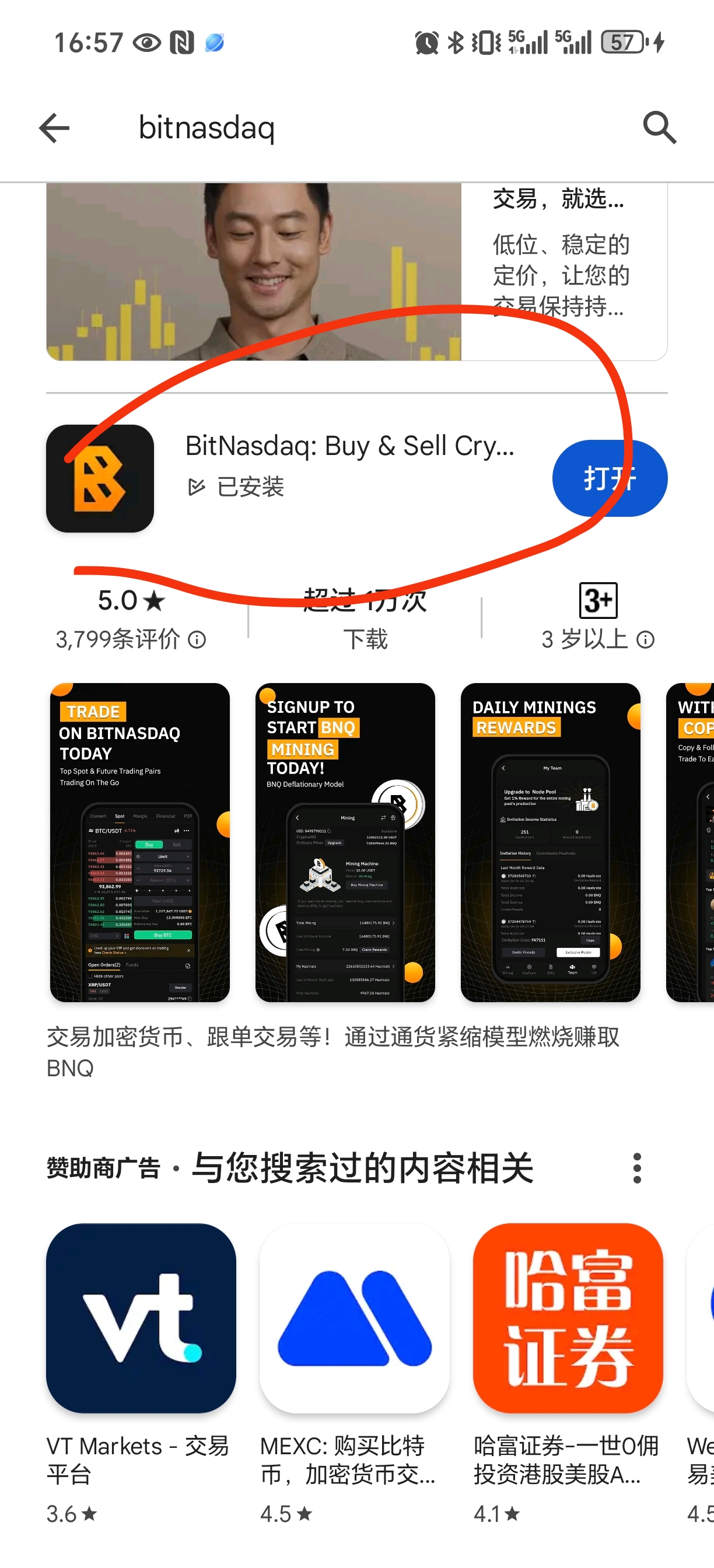Open the Trade on BitNasdaq Today screenshot
The image size is (714, 1568).
pos(140,842)
